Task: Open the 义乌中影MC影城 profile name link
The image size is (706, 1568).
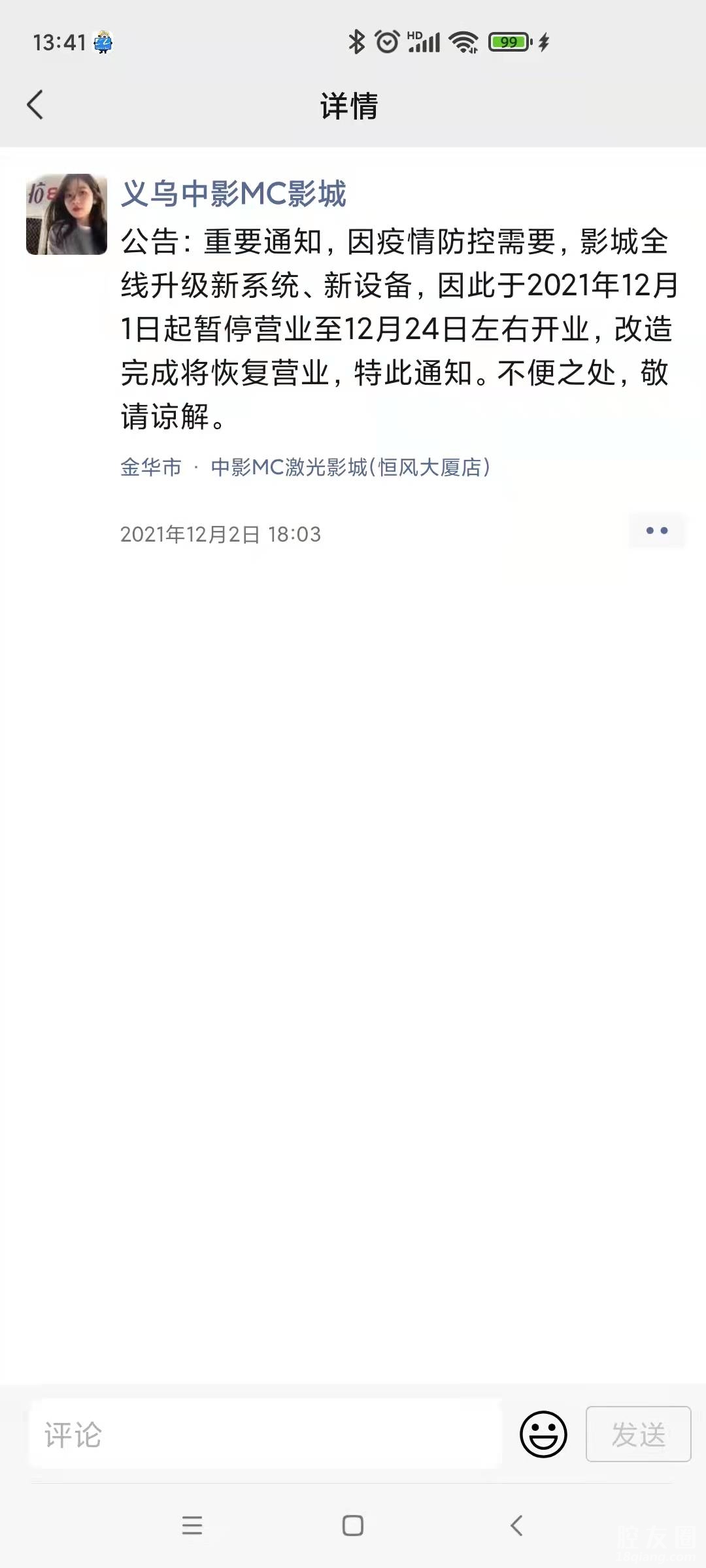Action: coord(233,194)
